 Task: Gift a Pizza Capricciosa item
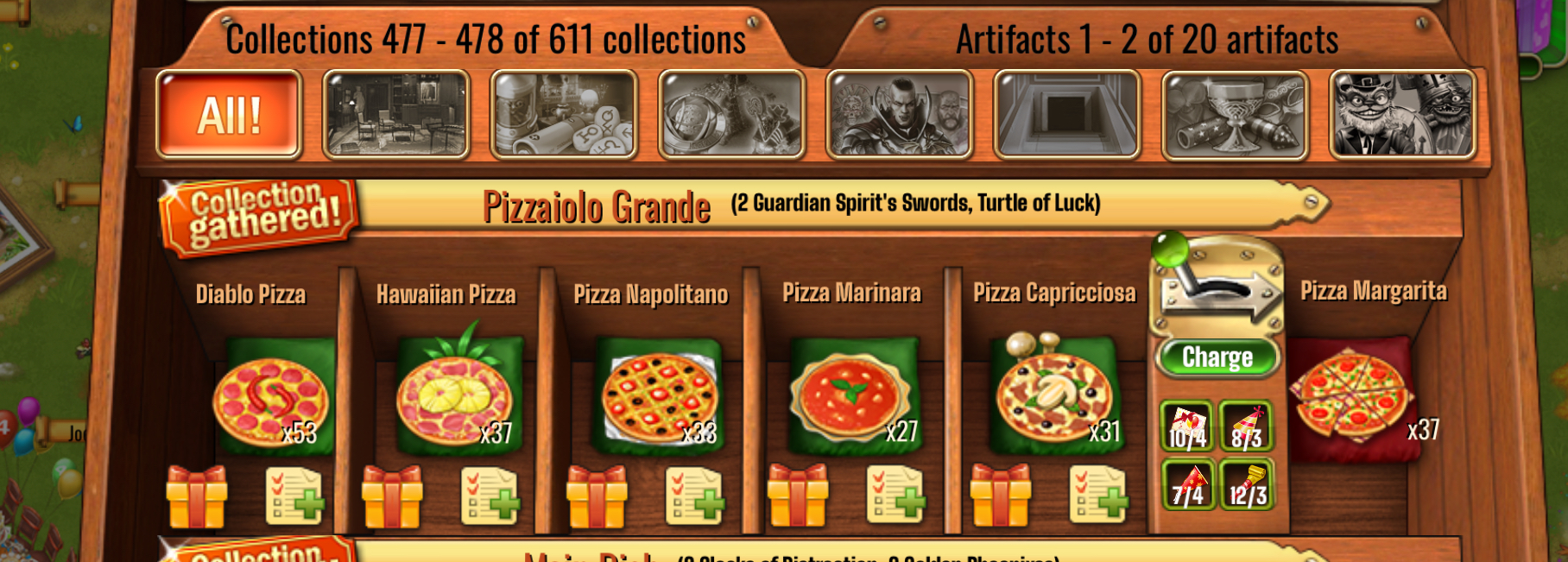(1000, 496)
